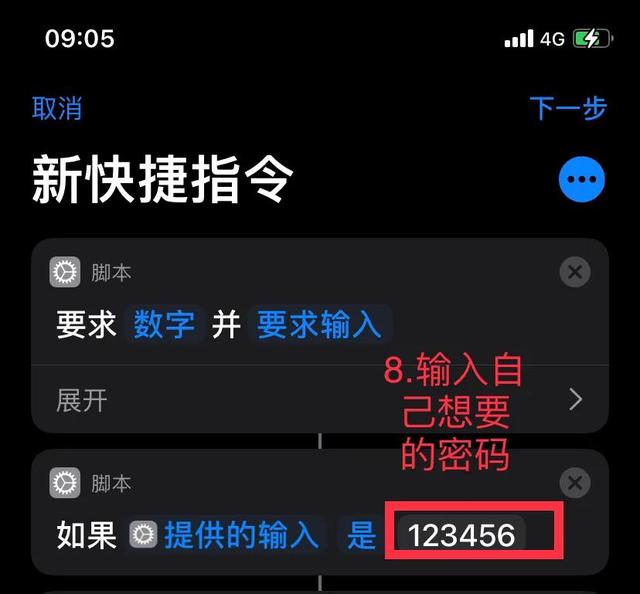The width and height of the screenshot is (640, 594).
Task: Change the 是 condition
Action: 361,535
